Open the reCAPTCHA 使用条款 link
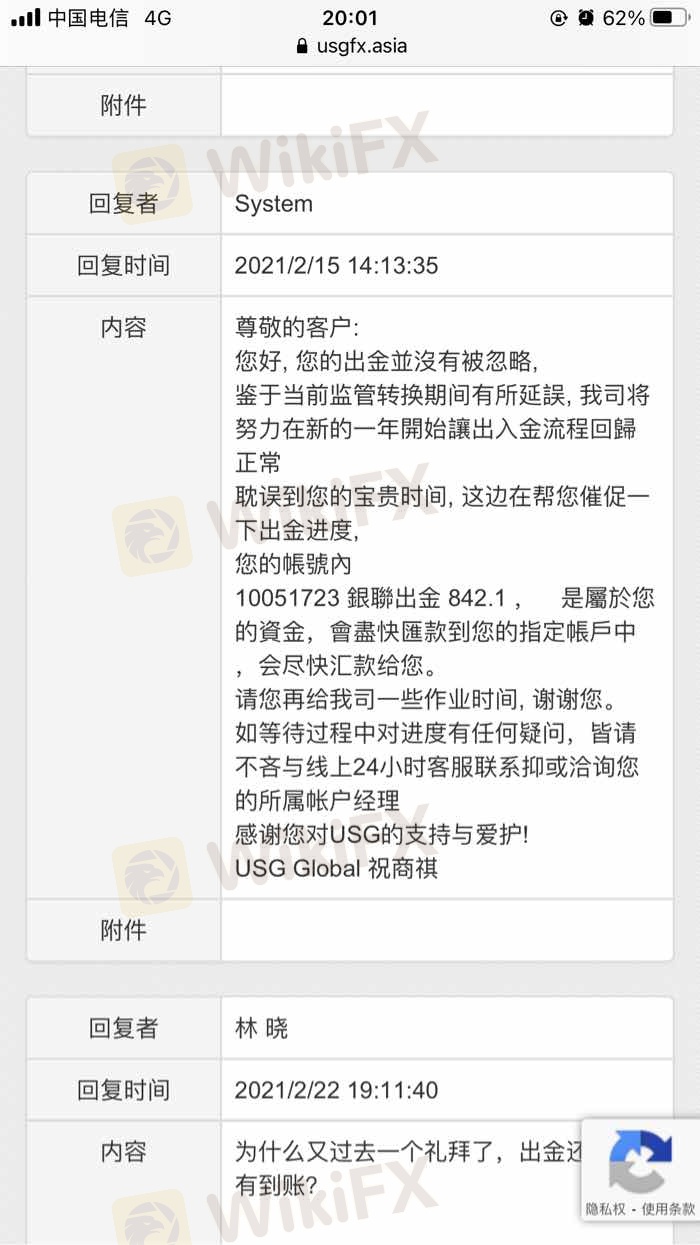The height and width of the screenshot is (1245, 700). [668, 1208]
